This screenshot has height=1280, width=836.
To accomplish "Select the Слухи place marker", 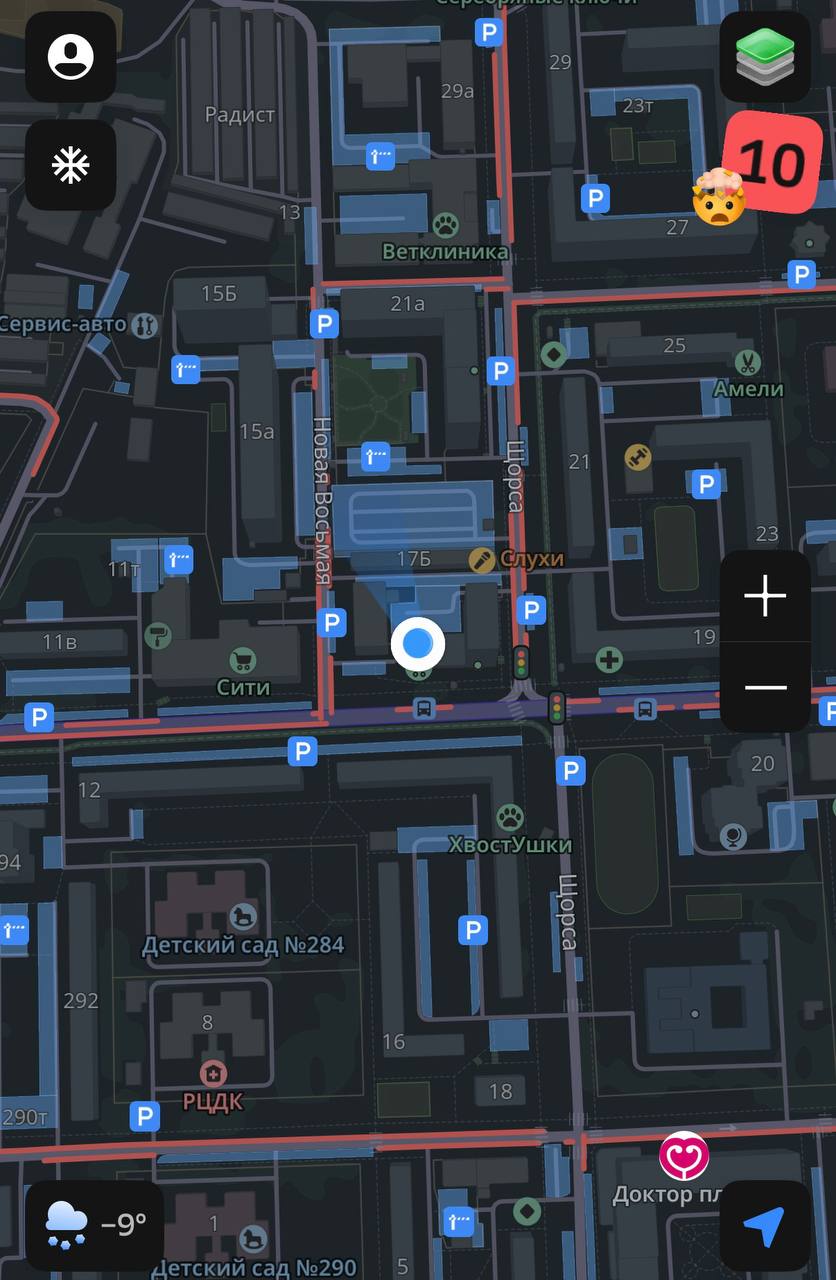I will 481,559.
